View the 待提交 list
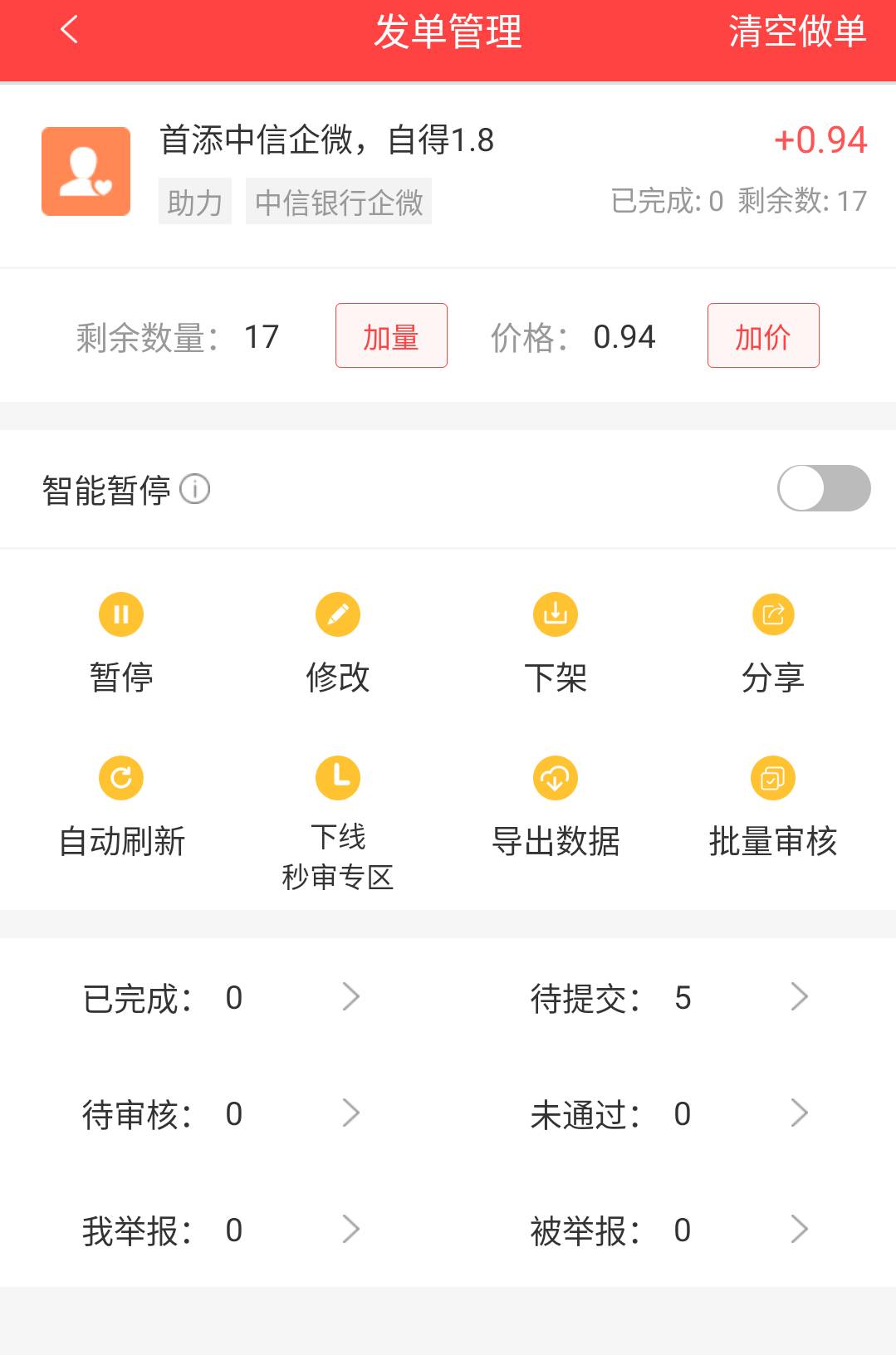 [669, 997]
